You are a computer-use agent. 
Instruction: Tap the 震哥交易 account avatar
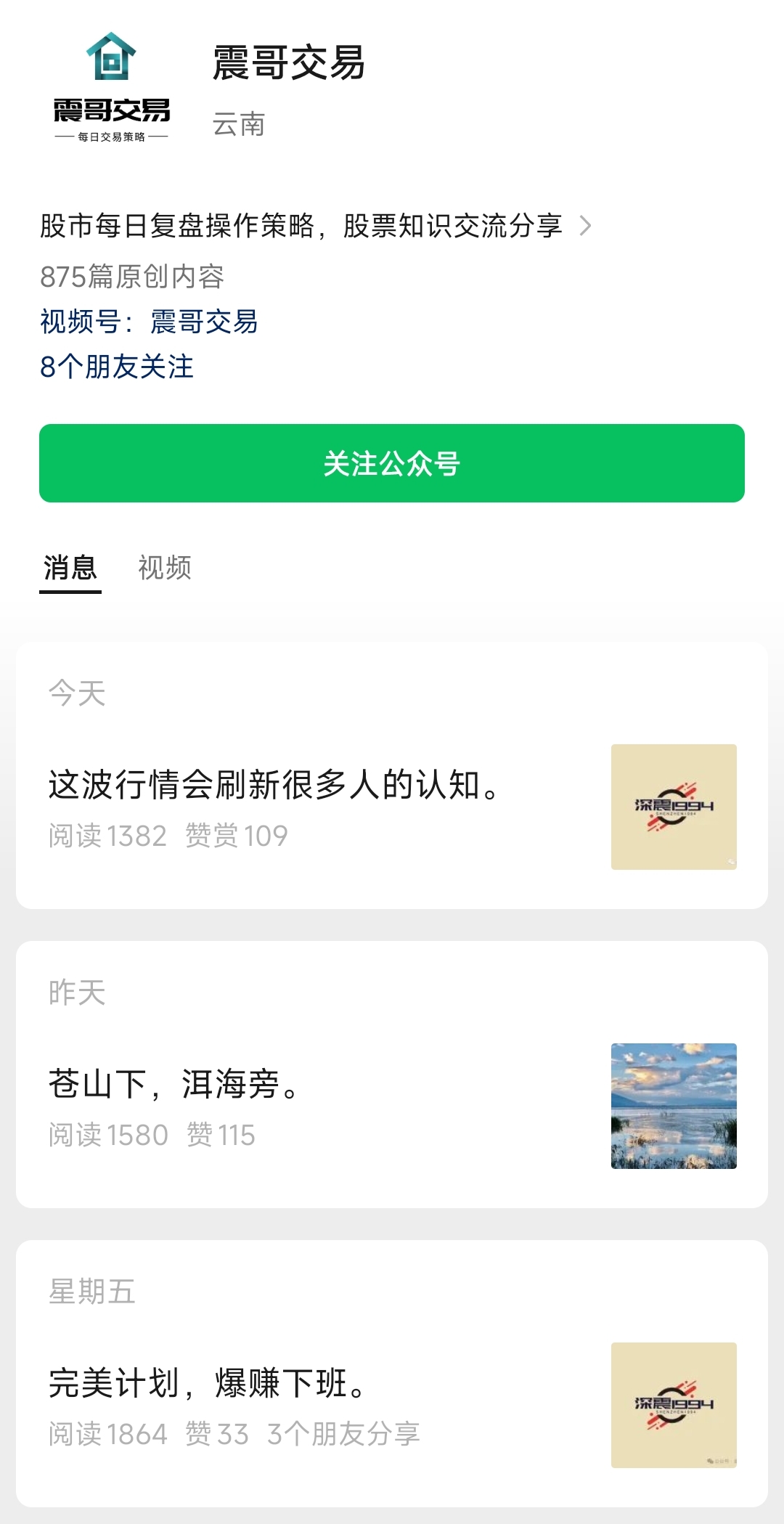coord(111,87)
